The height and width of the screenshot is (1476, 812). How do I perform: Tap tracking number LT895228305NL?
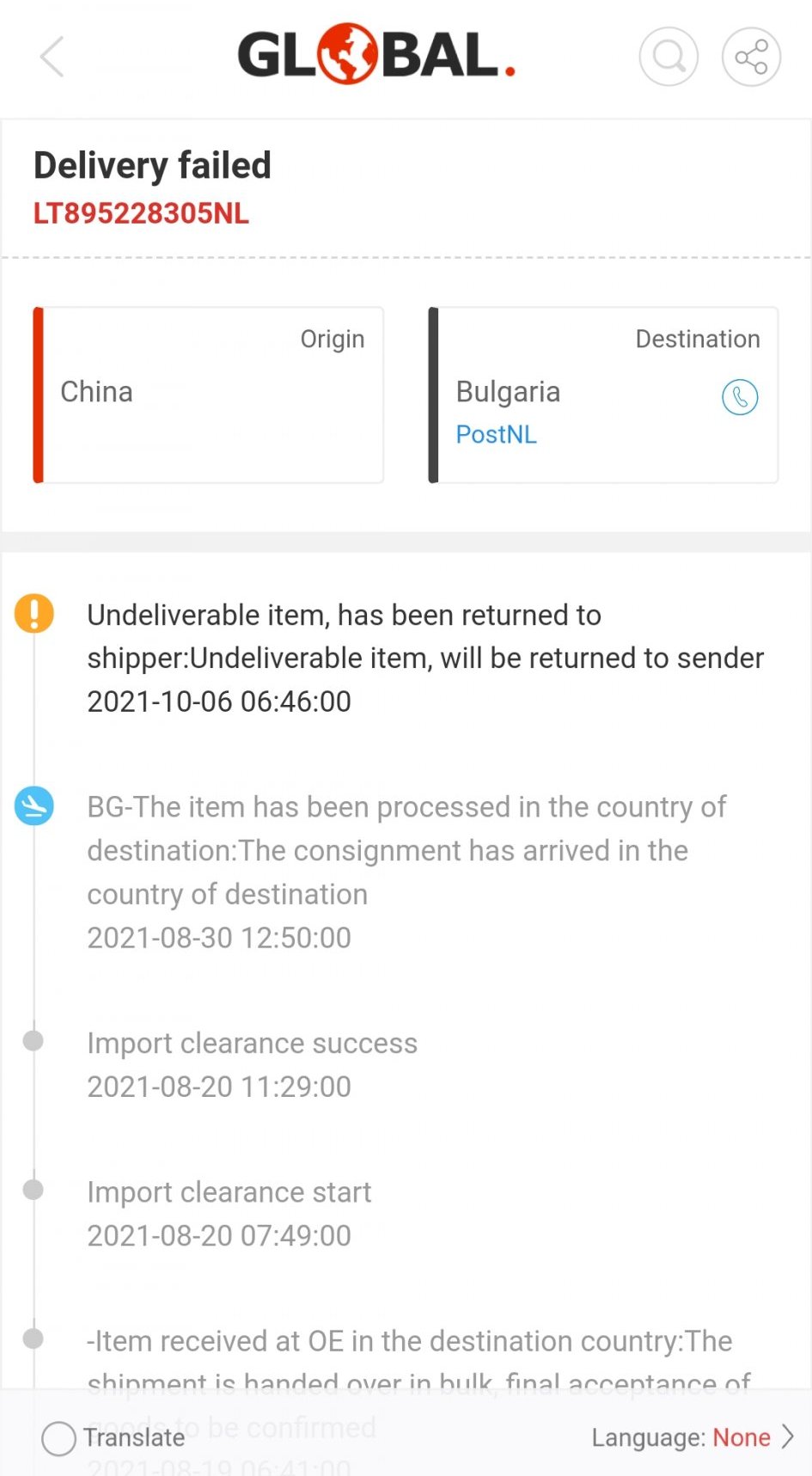[141, 213]
